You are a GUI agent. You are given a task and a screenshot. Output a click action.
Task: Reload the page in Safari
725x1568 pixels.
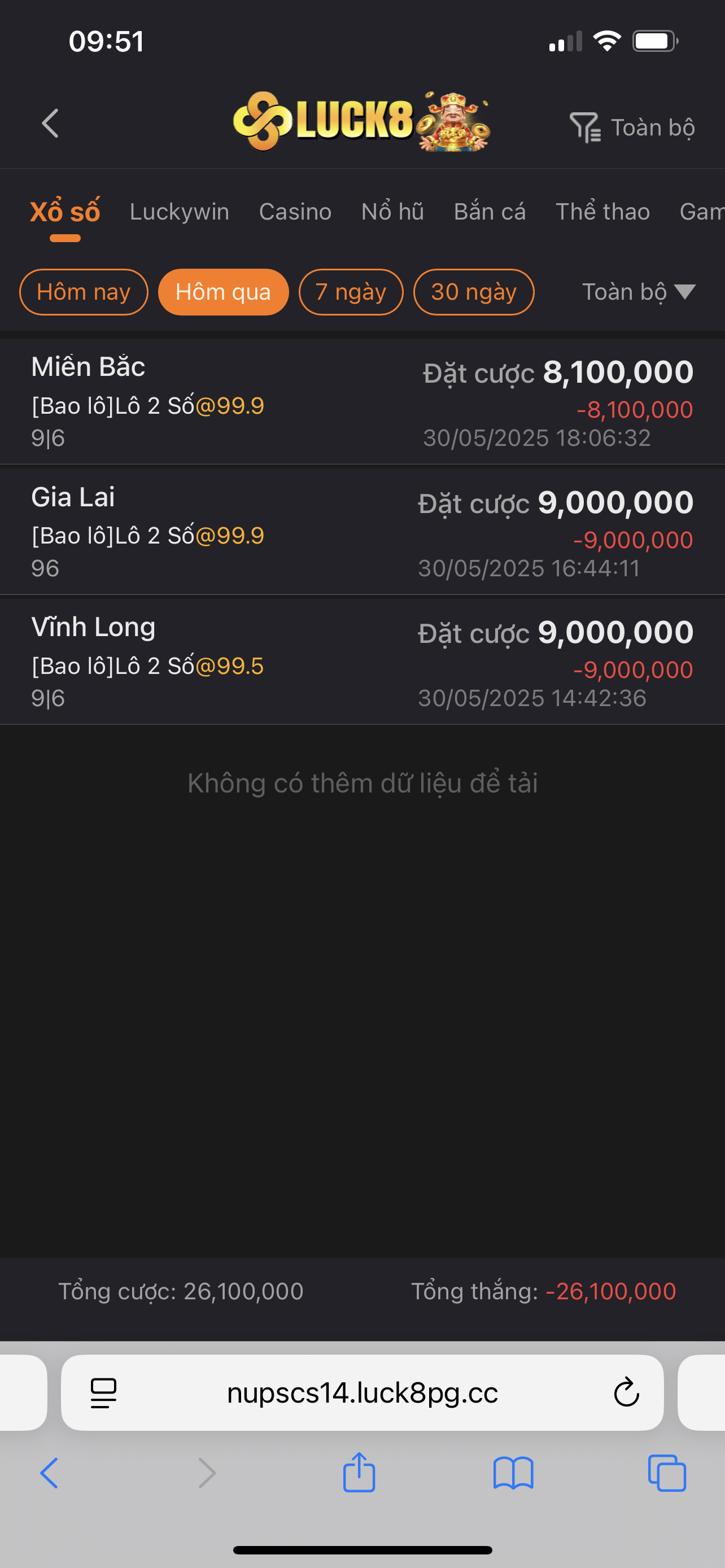(x=626, y=1392)
